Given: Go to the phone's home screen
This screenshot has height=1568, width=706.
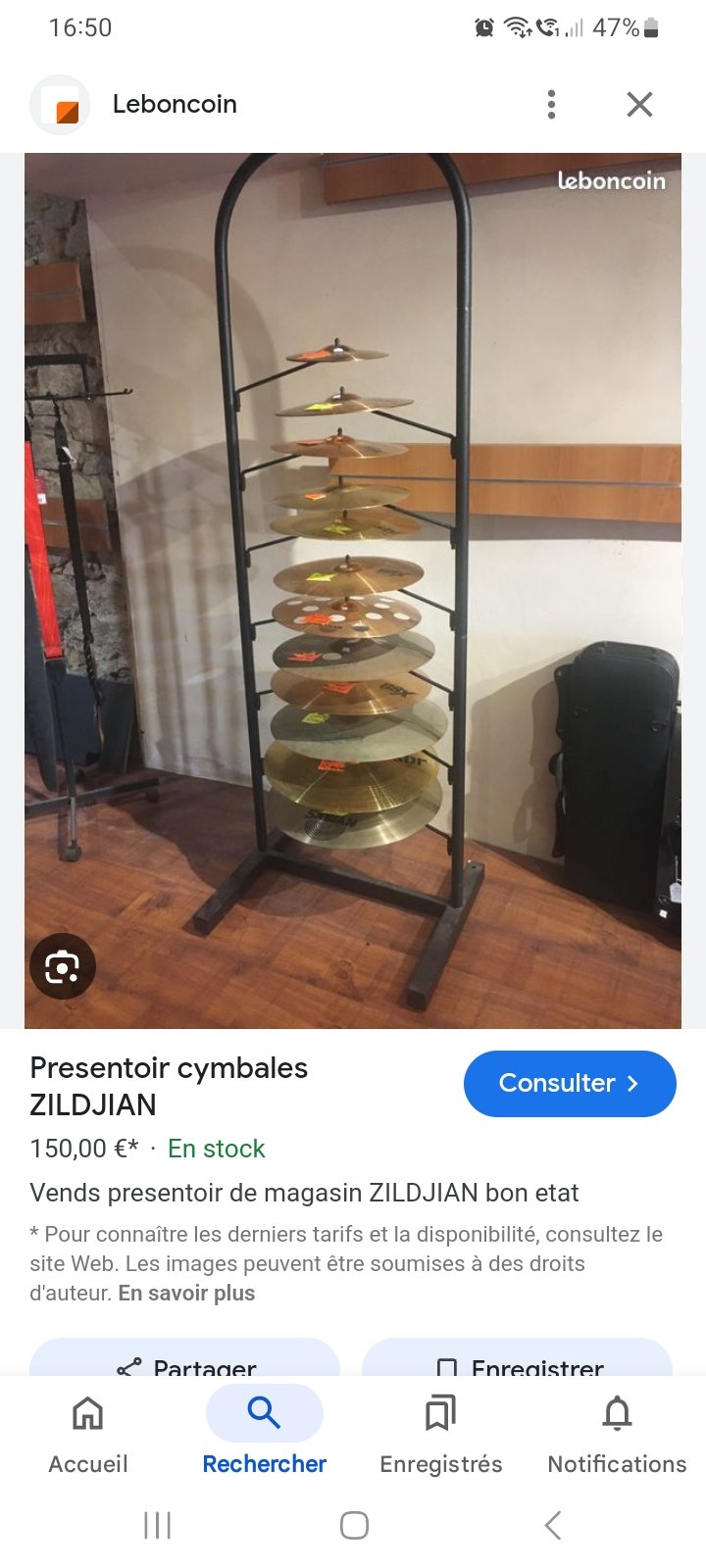Looking at the screenshot, I should point(354,1525).
